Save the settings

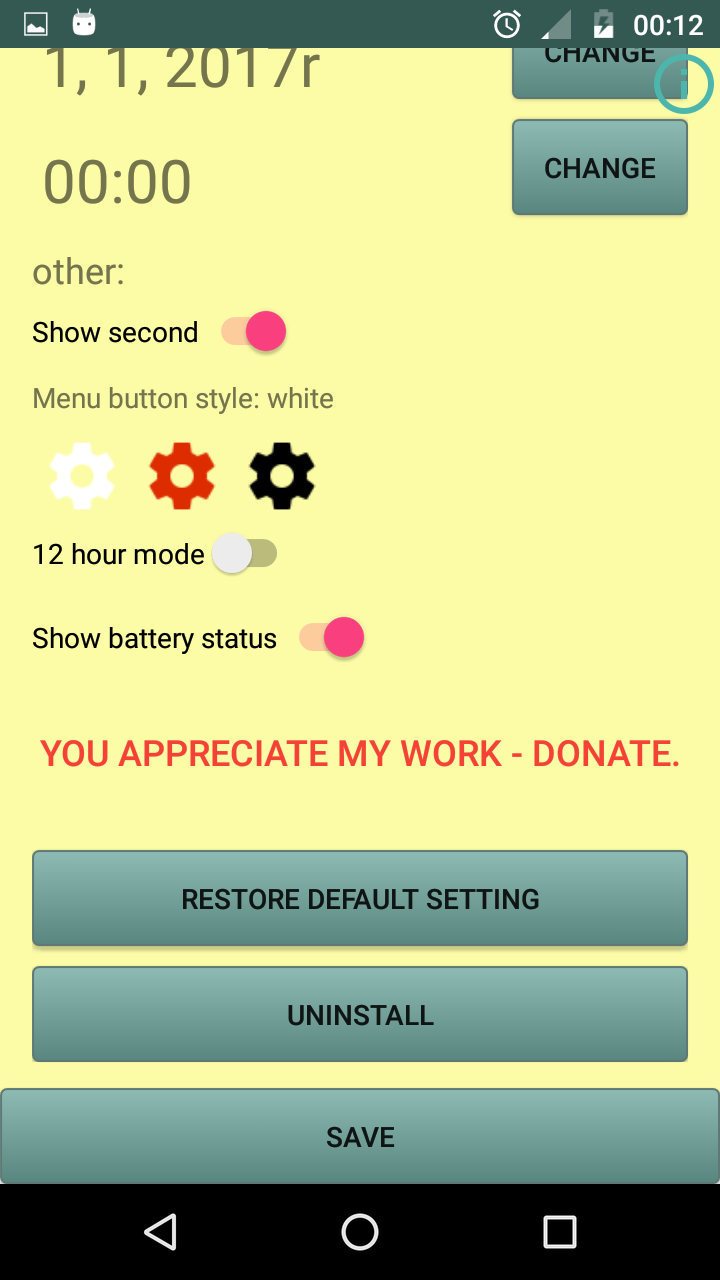360,1137
